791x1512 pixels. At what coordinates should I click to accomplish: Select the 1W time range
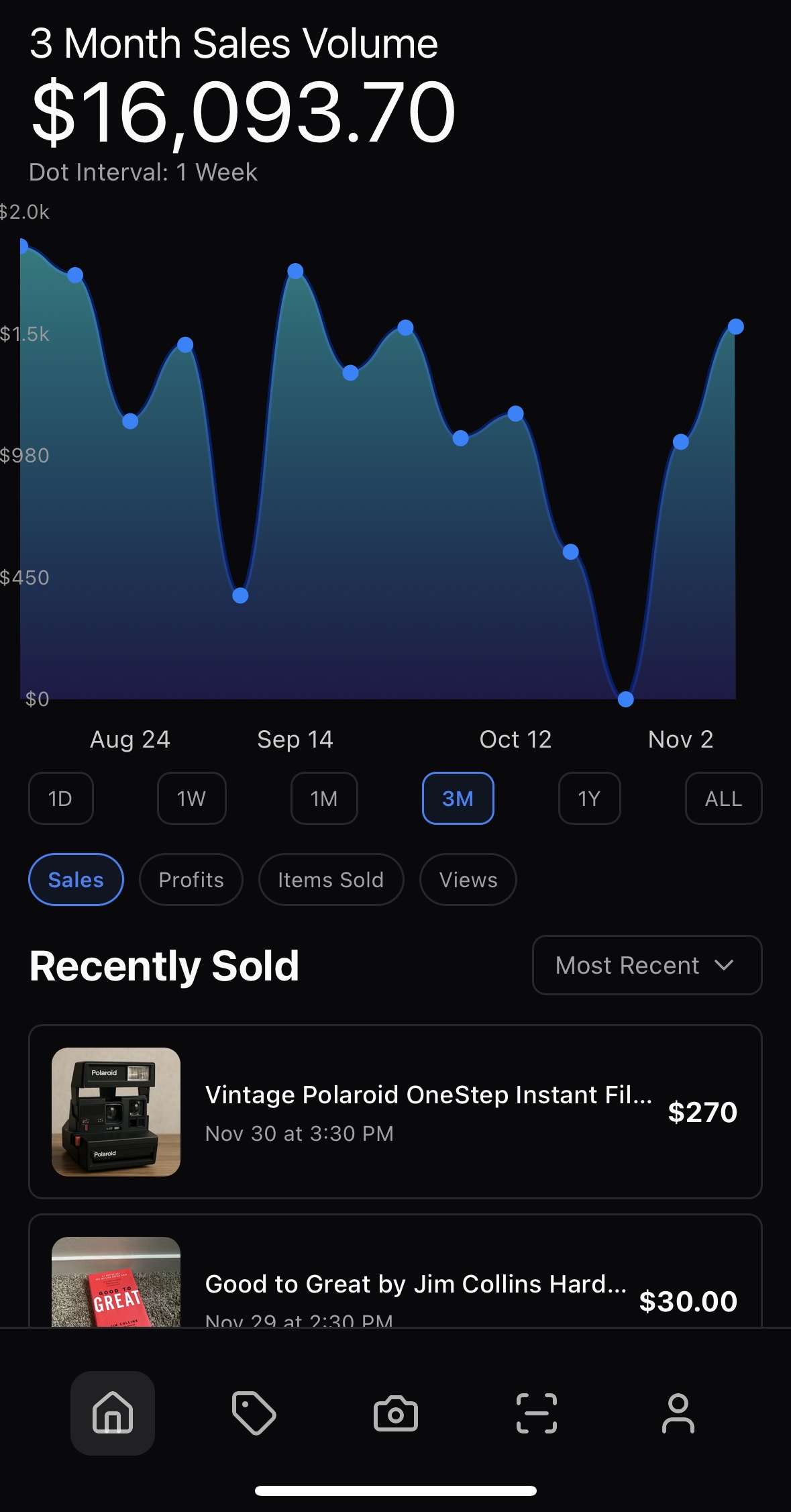(191, 798)
